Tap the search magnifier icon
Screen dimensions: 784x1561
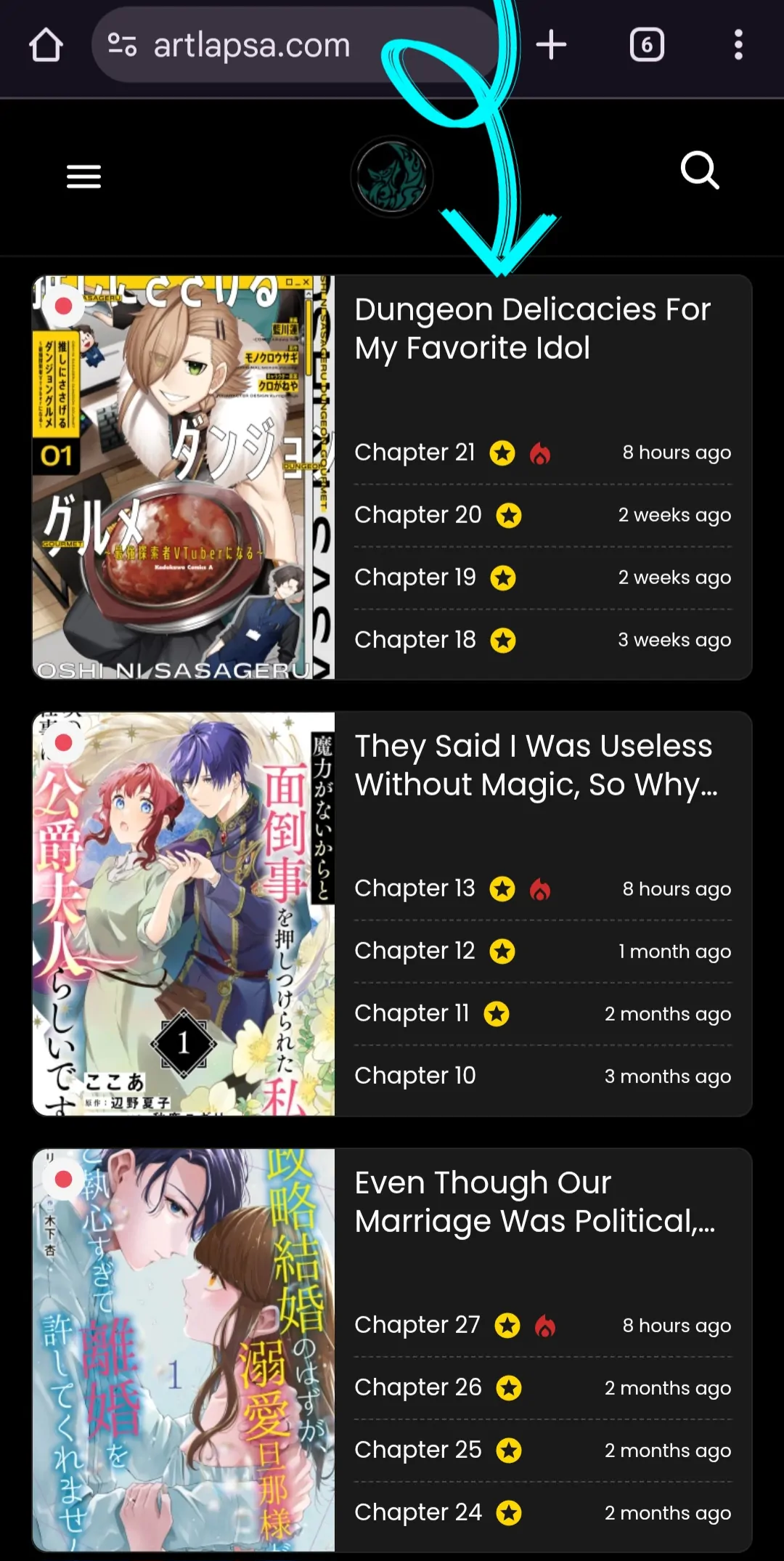click(x=700, y=171)
